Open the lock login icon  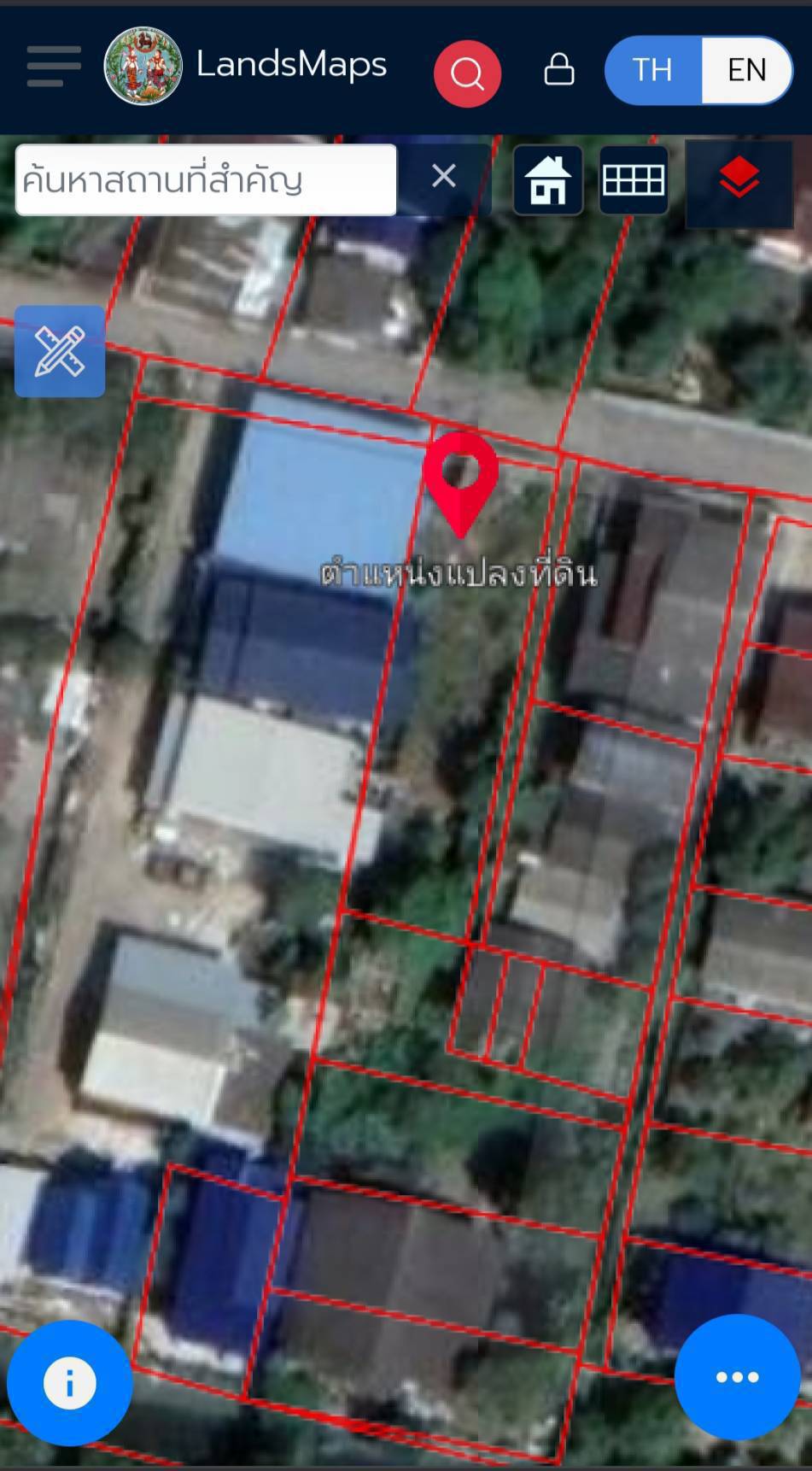559,70
